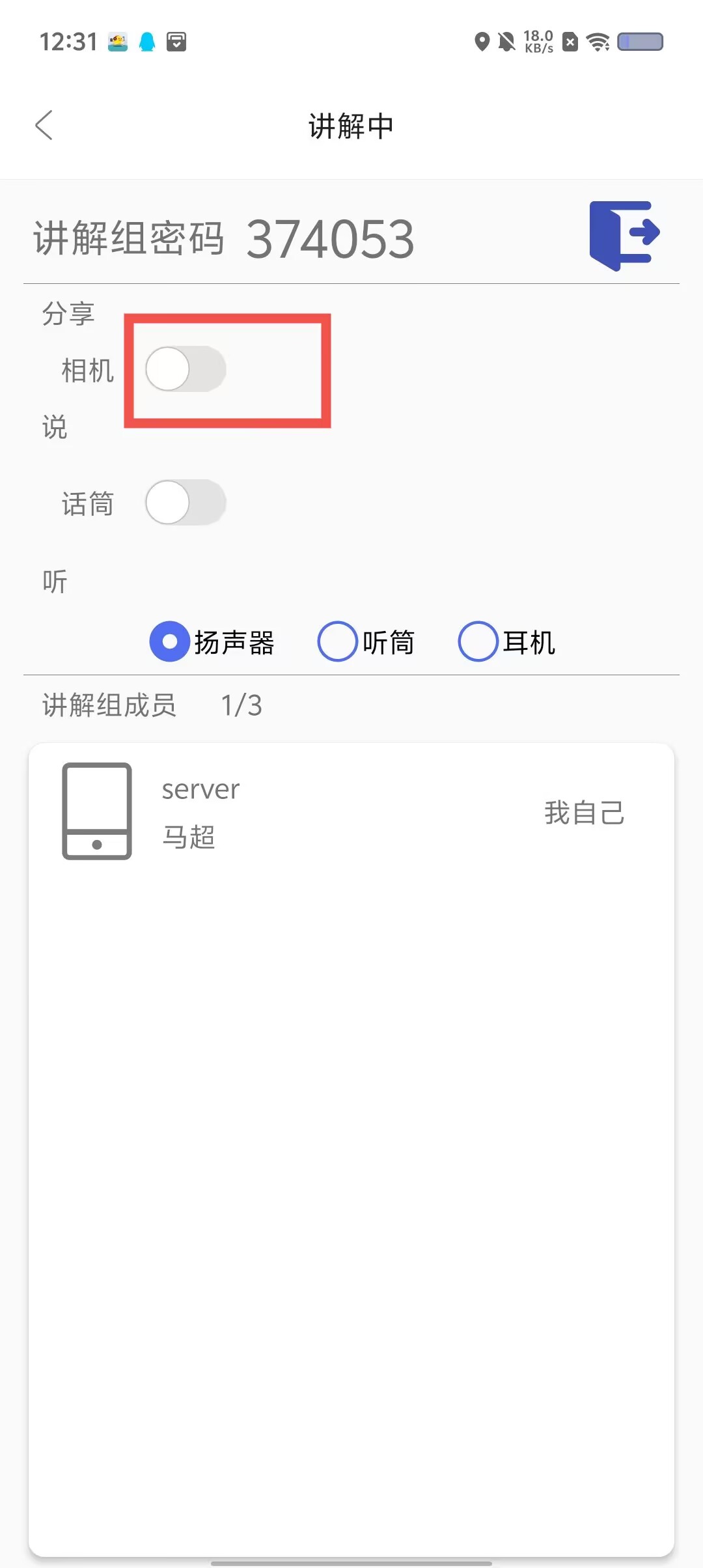This screenshot has width=703, height=1568.
Task: Enable the 话筒 microphone switch
Action: [186, 502]
